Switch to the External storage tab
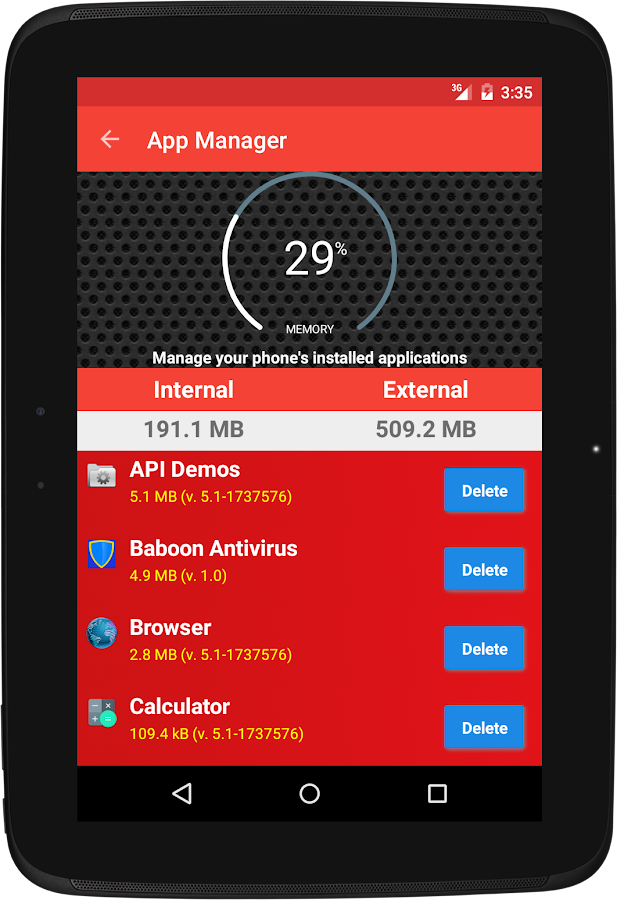 pyautogui.click(x=425, y=390)
